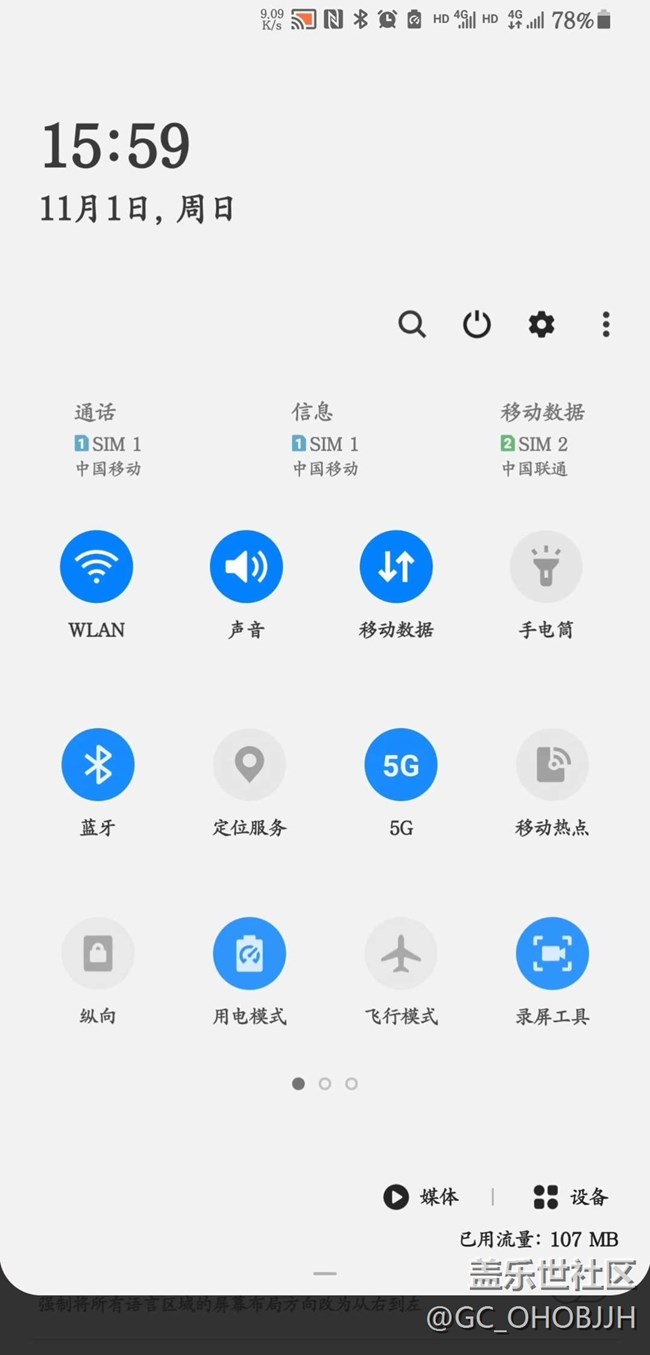The height and width of the screenshot is (1355, 650).
Task: Open the 媒体 media panel
Action: pyautogui.click(x=421, y=1197)
